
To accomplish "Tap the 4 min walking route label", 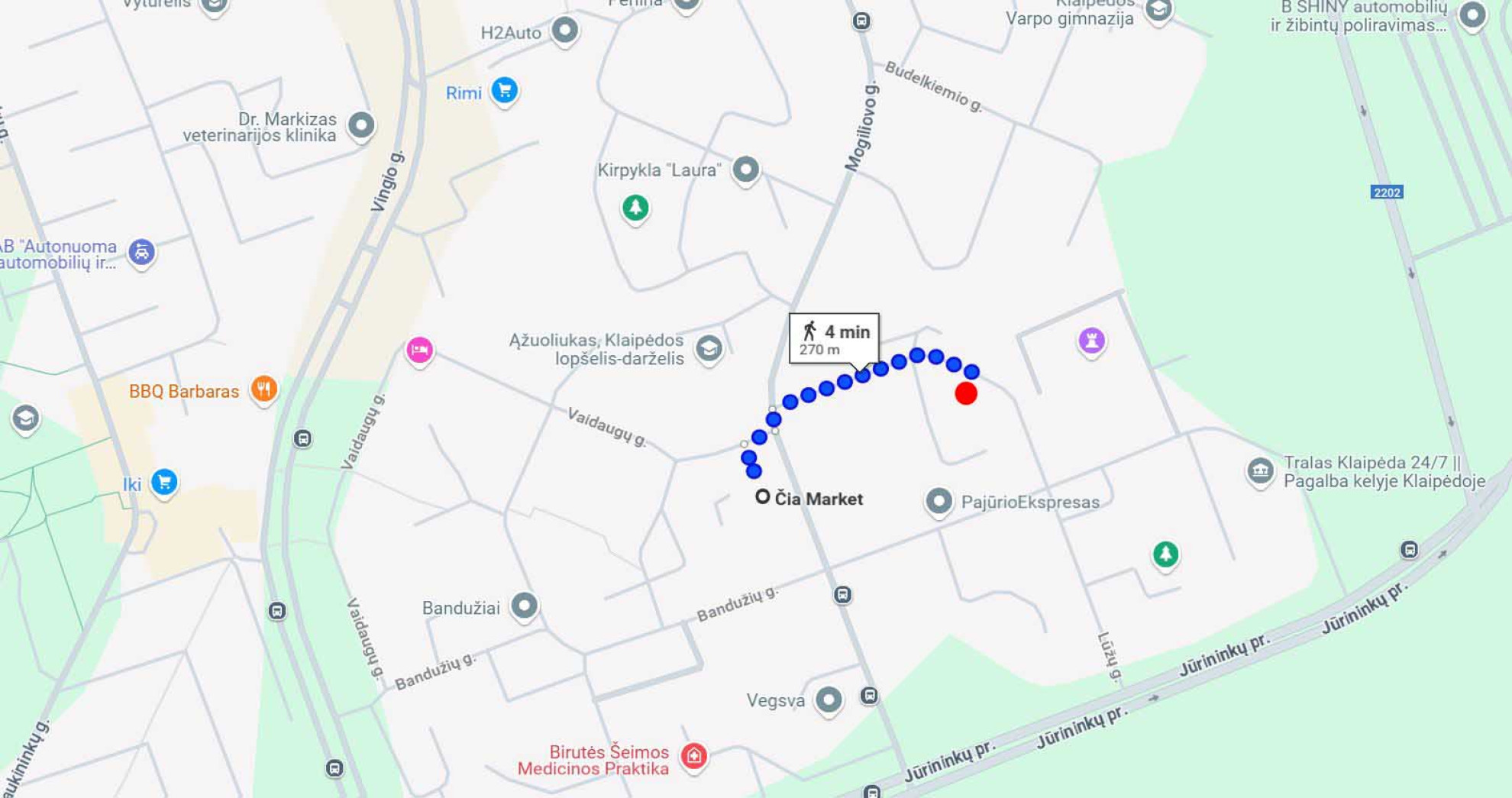I will pyautogui.click(x=834, y=338).
